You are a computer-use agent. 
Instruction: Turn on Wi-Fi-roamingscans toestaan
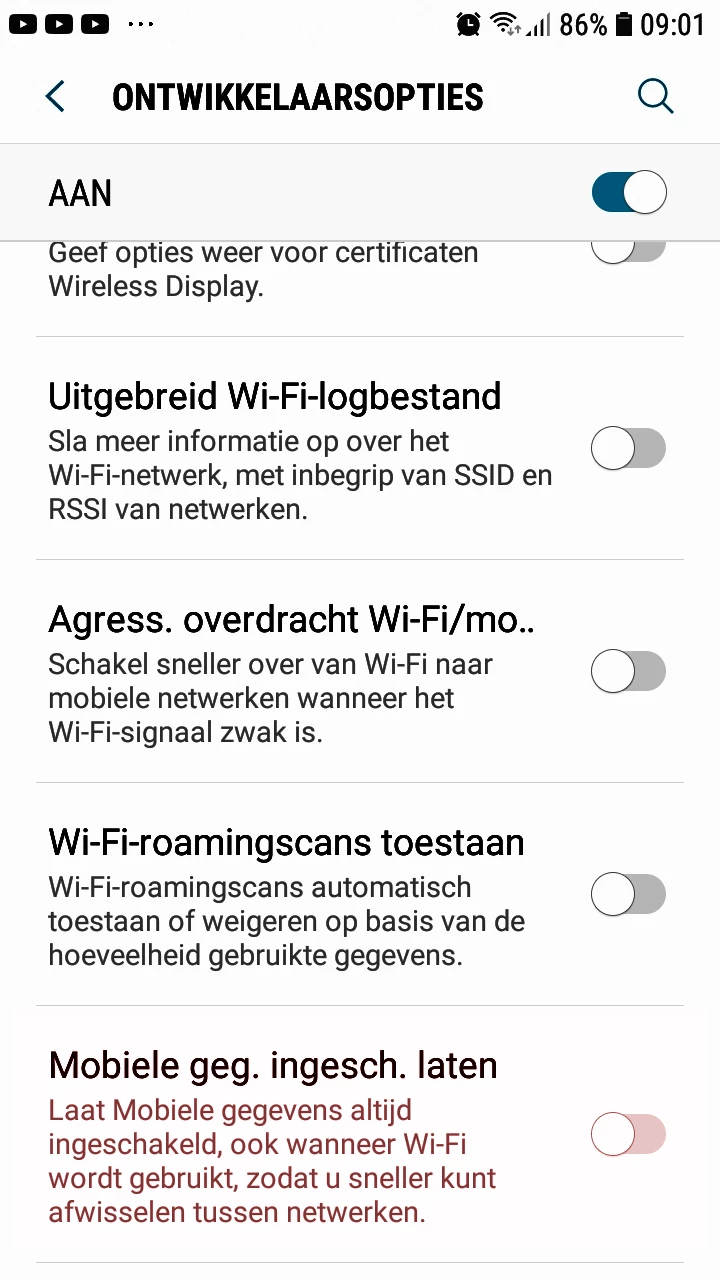[629, 894]
